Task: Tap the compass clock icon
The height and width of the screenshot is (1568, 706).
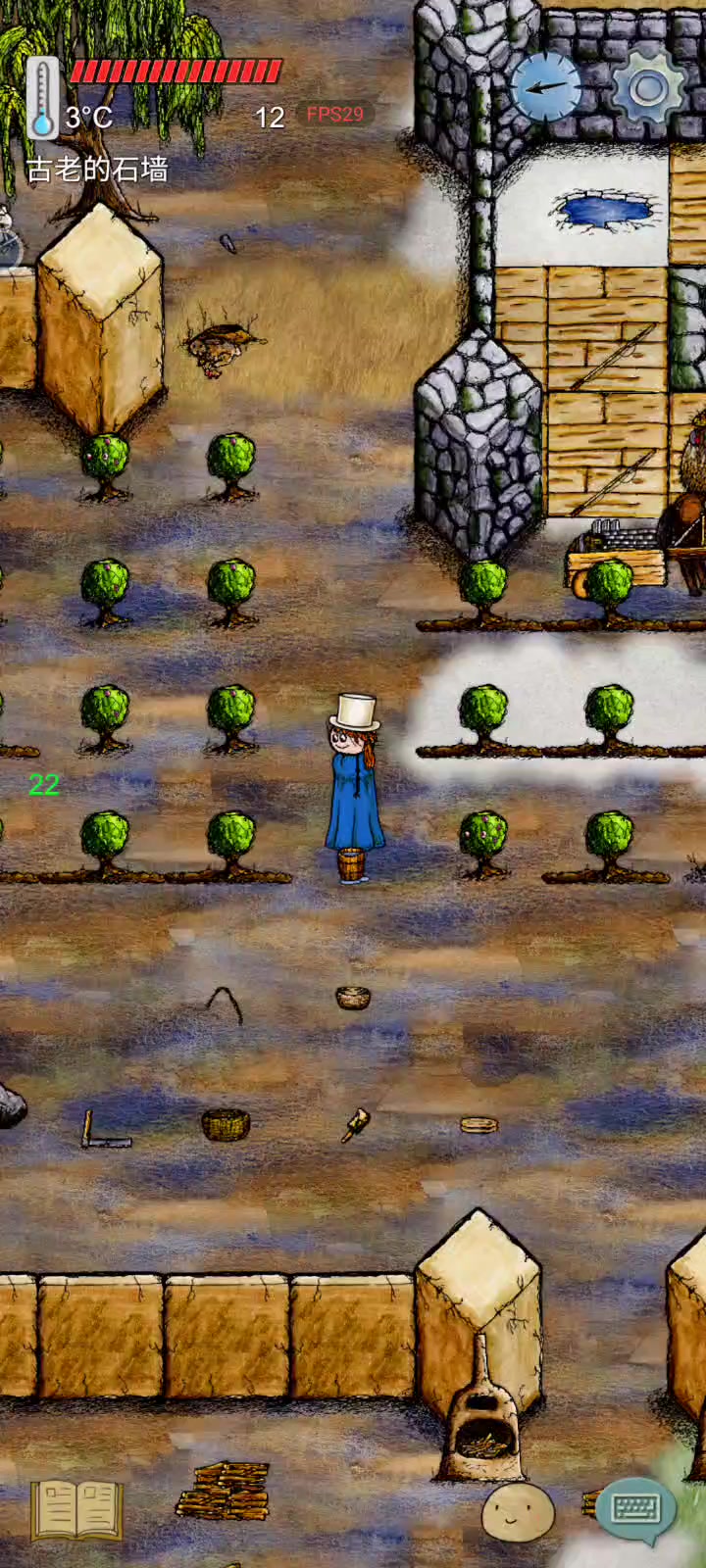Action: (547, 86)
